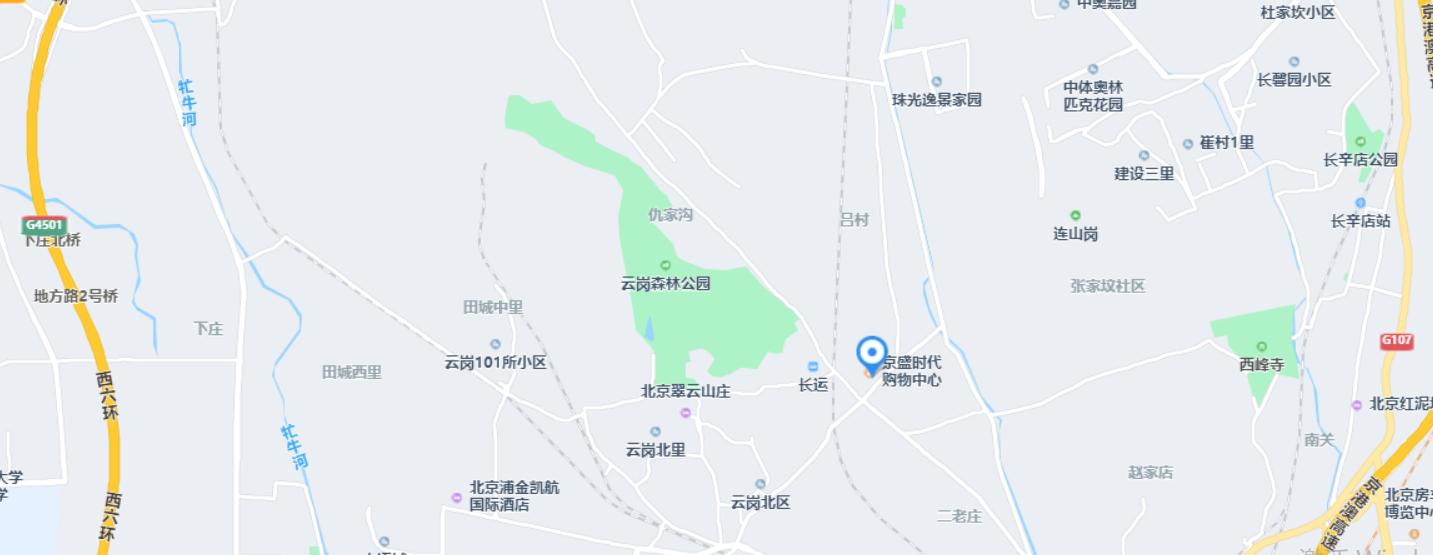Screen dimensions: 1433x555
Task: Tap the blue location pin marker
Action: click(x=872, y=354)
